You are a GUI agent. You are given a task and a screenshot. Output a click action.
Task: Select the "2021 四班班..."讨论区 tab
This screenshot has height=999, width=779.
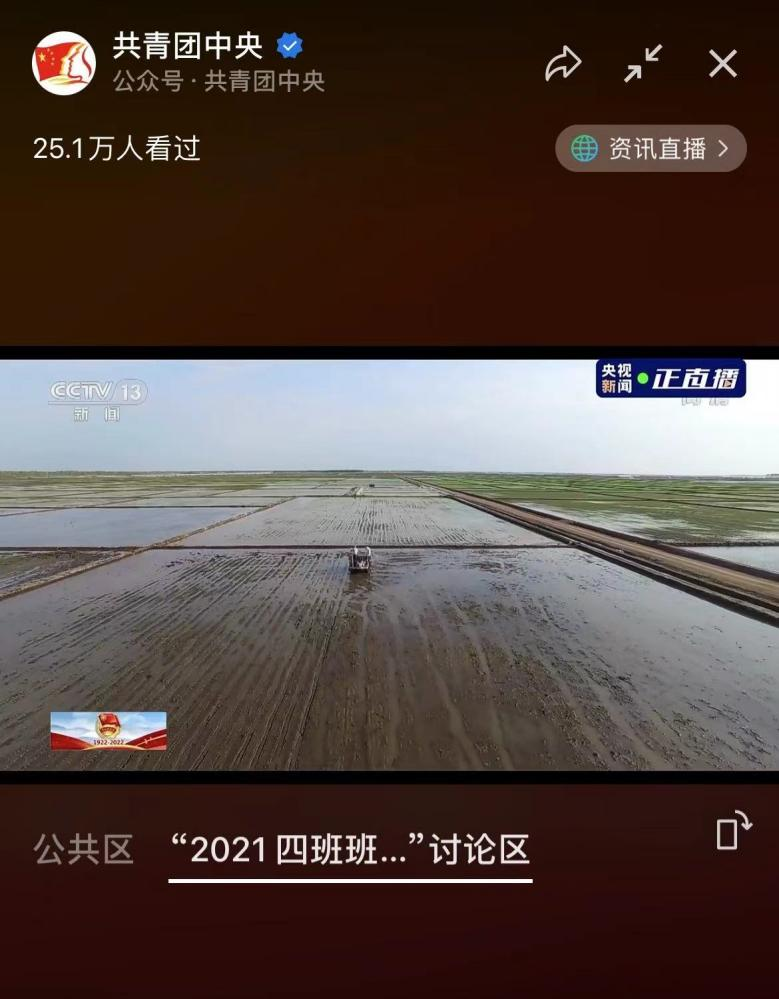click(350, 851)
